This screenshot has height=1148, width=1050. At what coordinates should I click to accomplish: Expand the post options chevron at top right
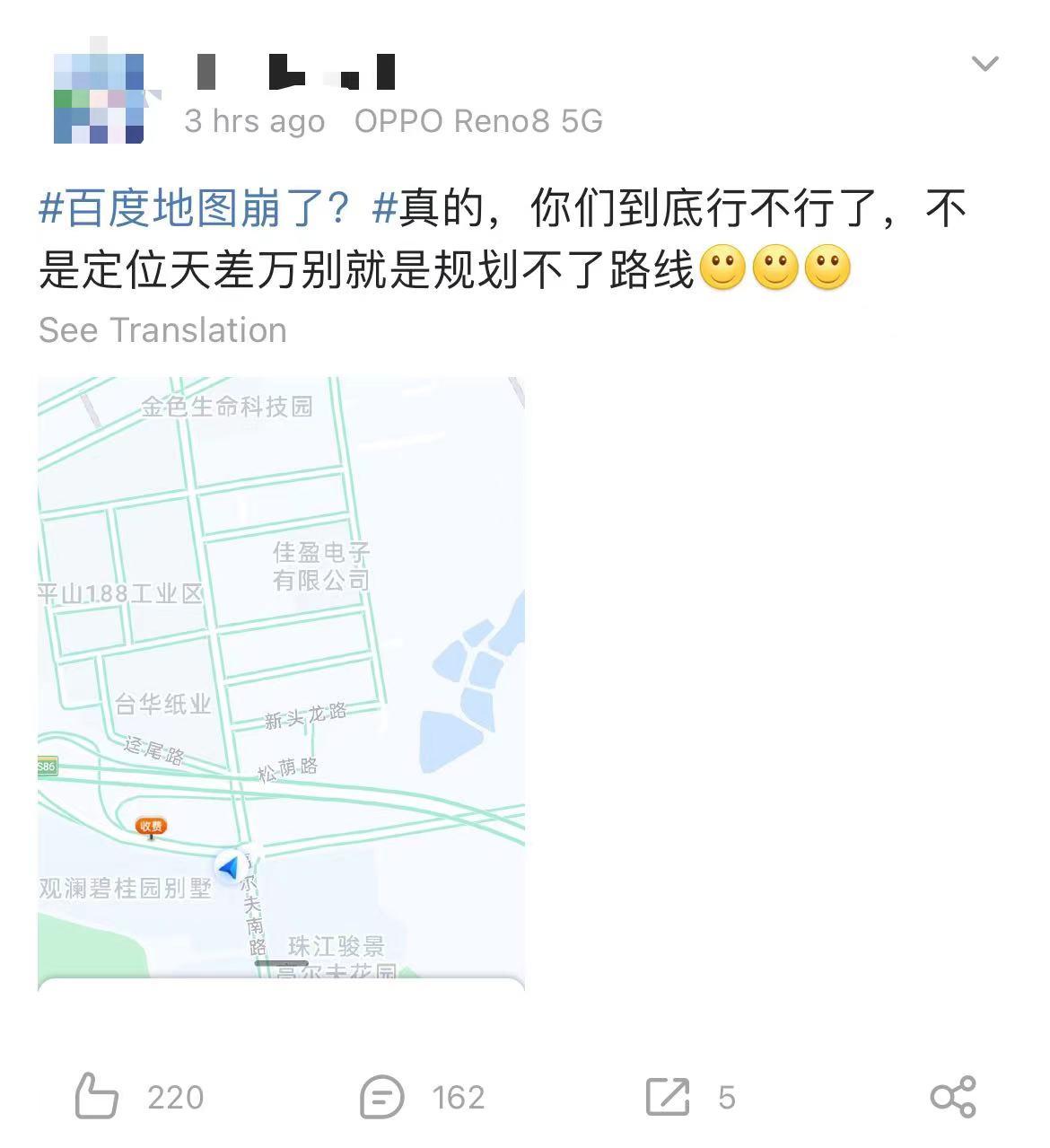click(984, 63)
